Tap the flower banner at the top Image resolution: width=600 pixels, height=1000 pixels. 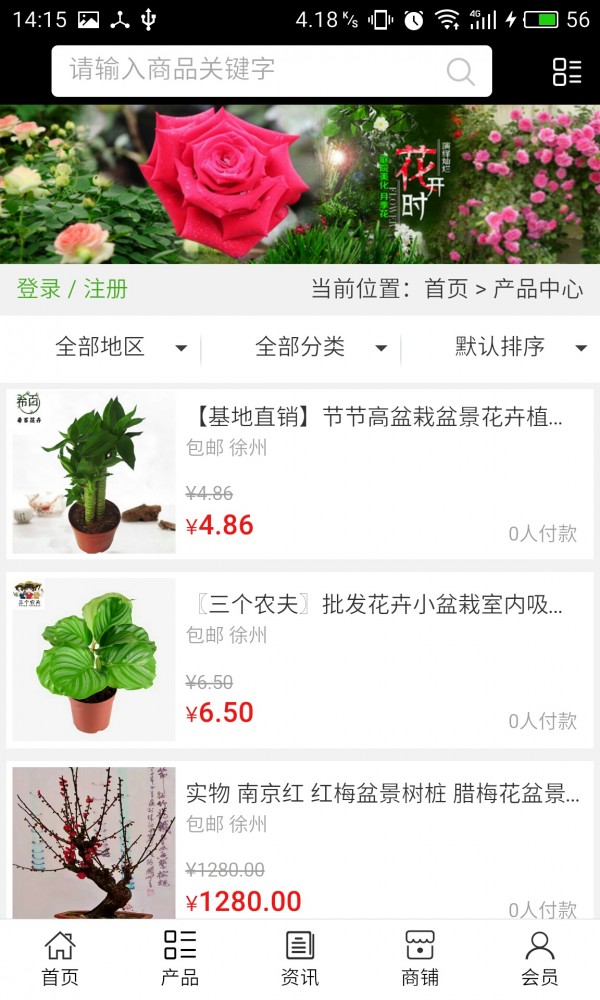point(300,184)
